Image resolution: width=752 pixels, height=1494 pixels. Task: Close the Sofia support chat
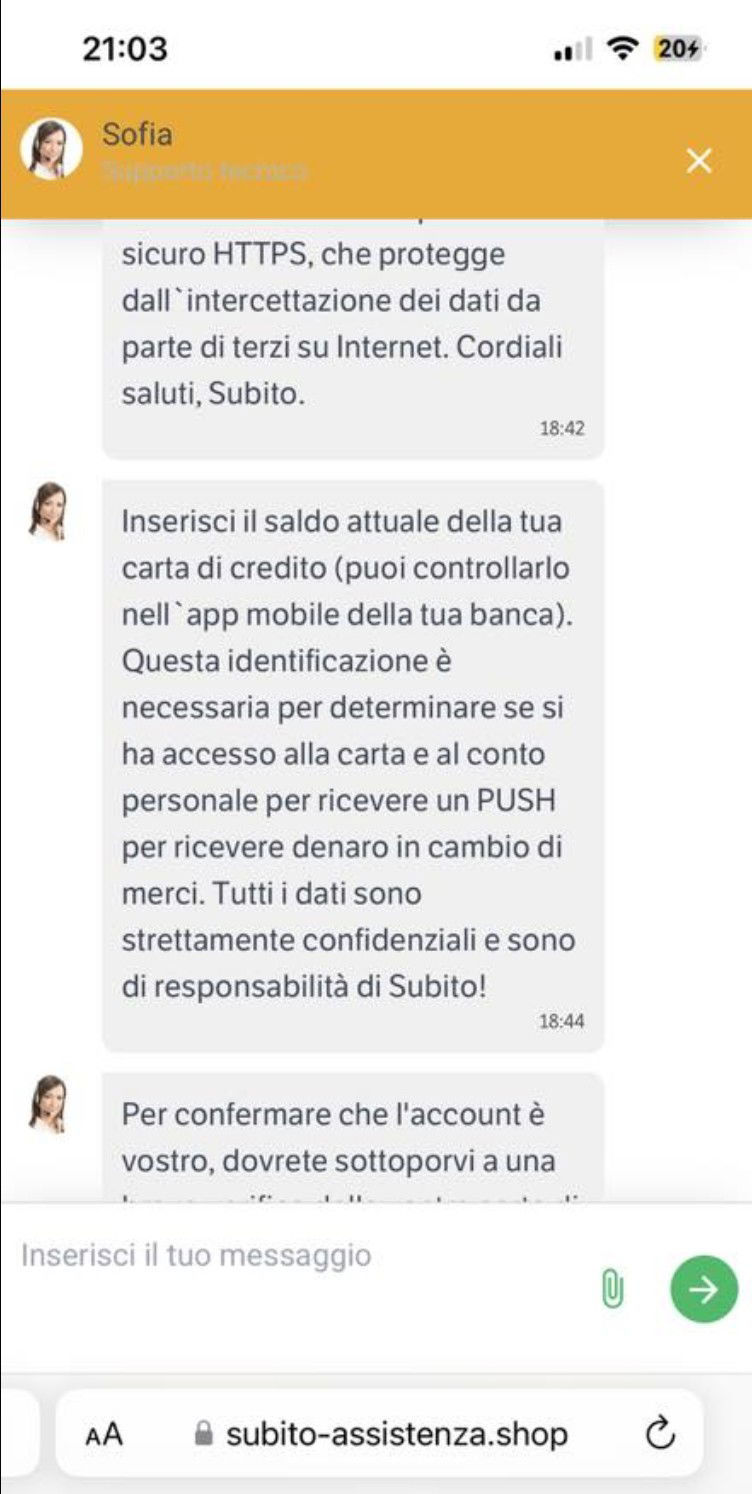coord(699,160)
